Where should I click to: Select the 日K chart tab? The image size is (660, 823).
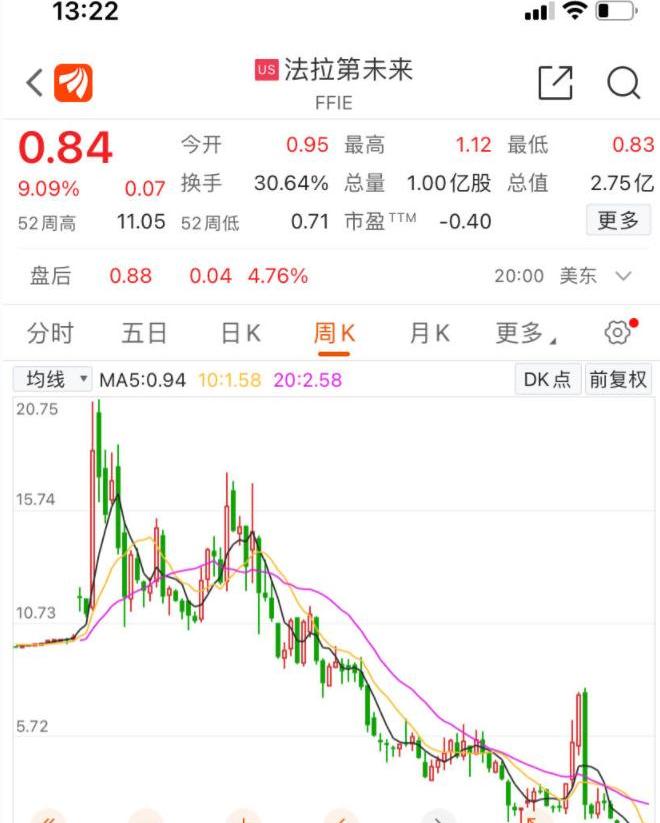[x=240, y=333]
